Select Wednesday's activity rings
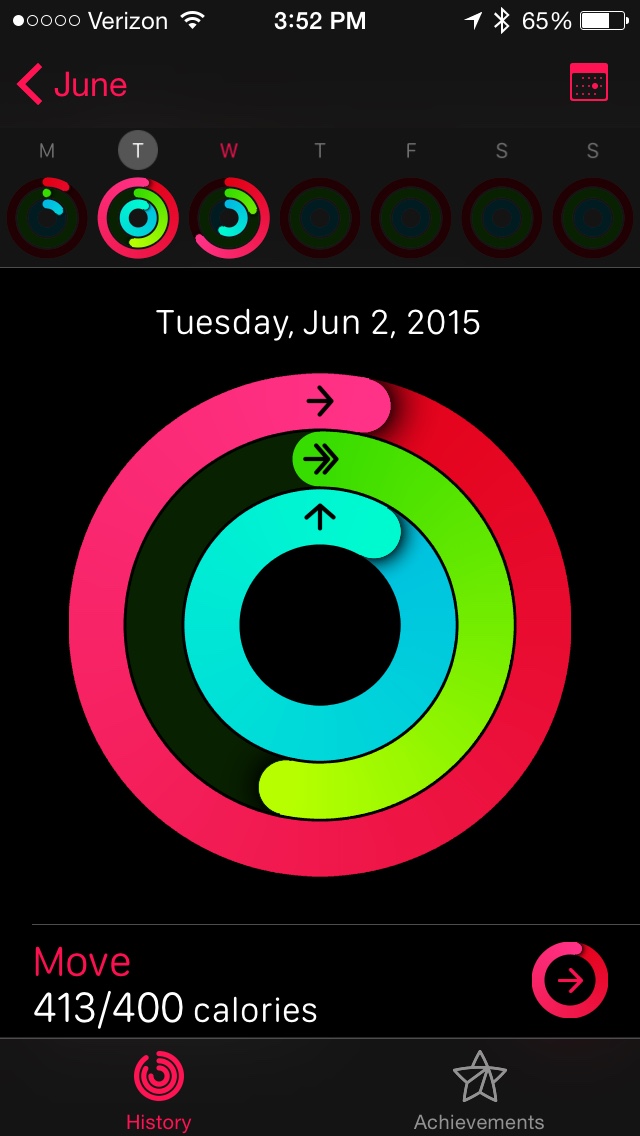The height and width of the screenshot is (1136, 640). click(229, 216)
